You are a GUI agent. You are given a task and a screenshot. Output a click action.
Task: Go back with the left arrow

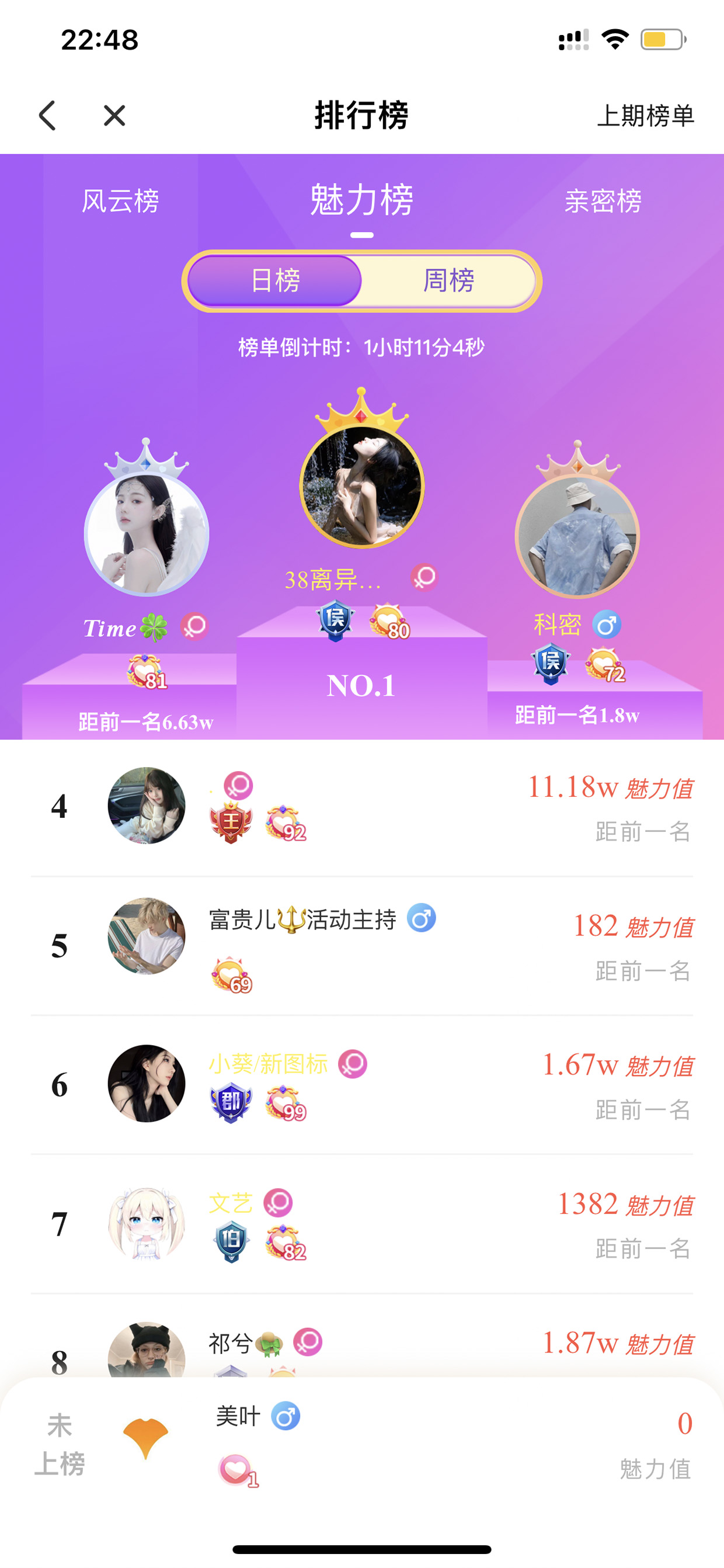pyautogui.click(x=47, y=116)
